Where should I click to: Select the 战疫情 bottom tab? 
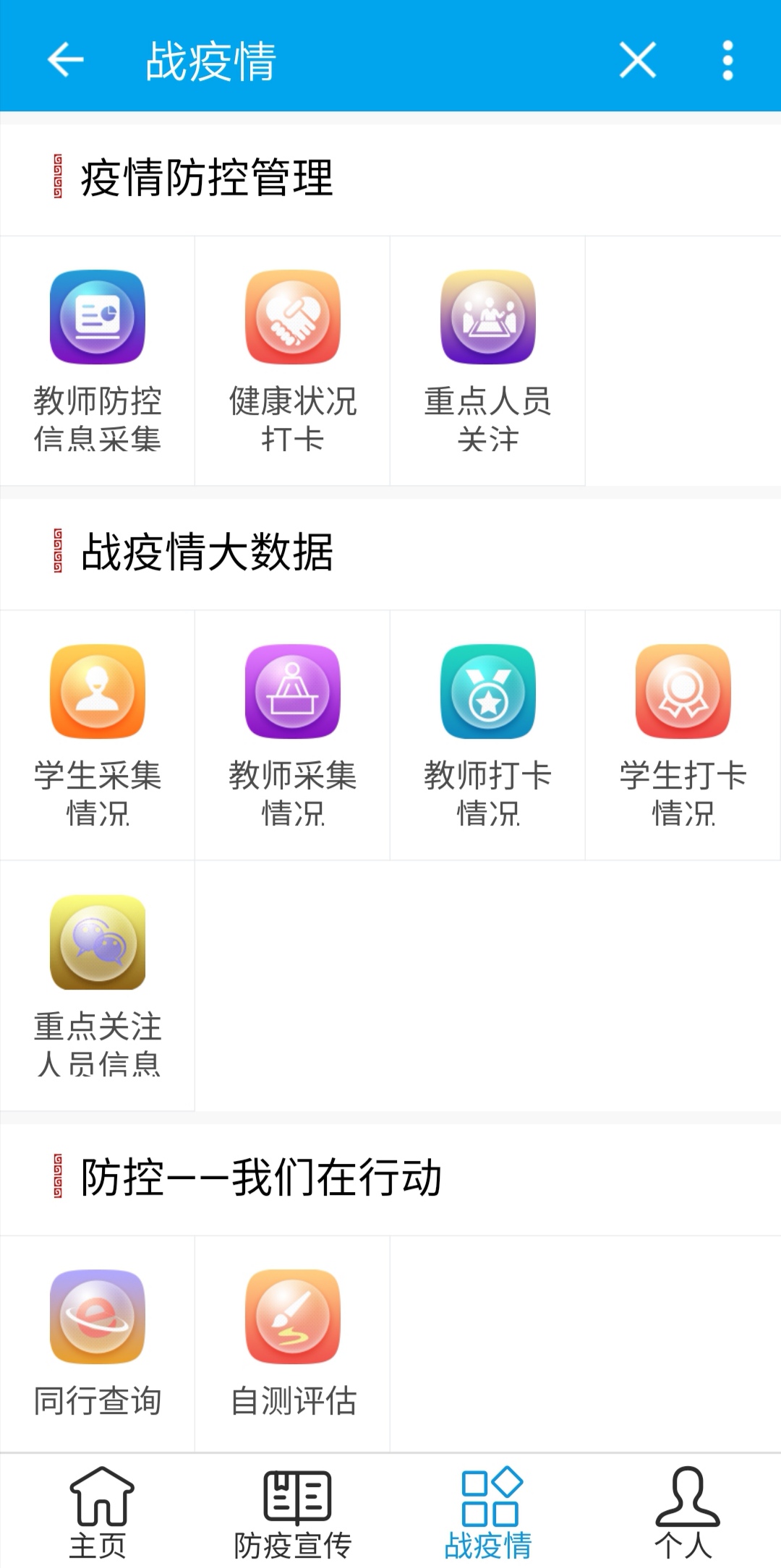[x=488, y=1512]
